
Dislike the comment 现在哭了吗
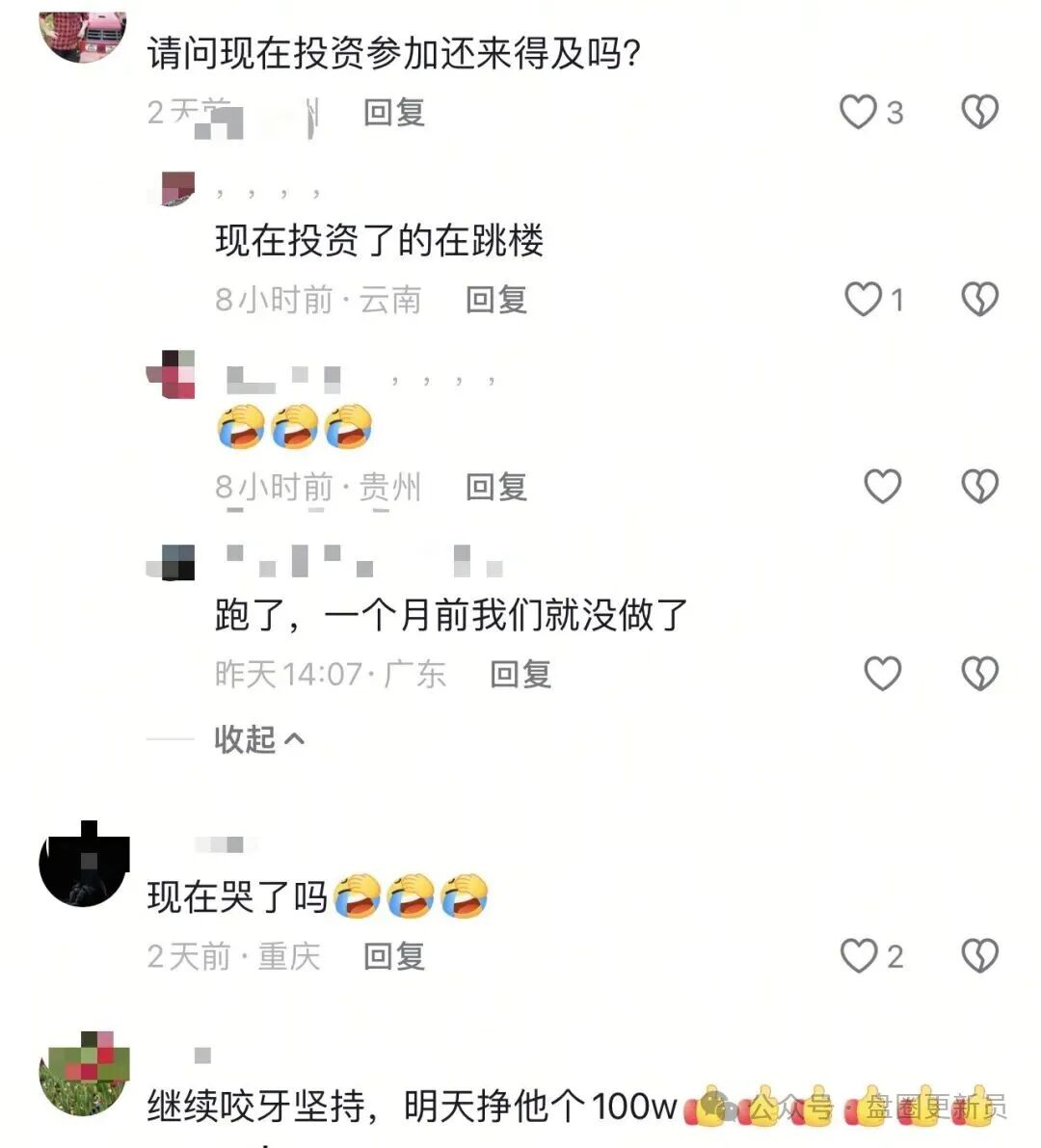(x=979, y=956)
